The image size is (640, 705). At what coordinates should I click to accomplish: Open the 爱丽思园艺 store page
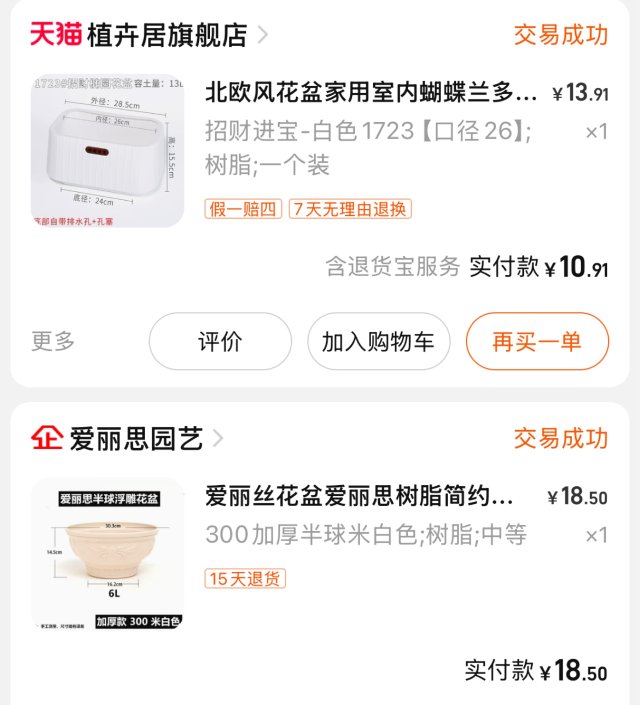136,438
